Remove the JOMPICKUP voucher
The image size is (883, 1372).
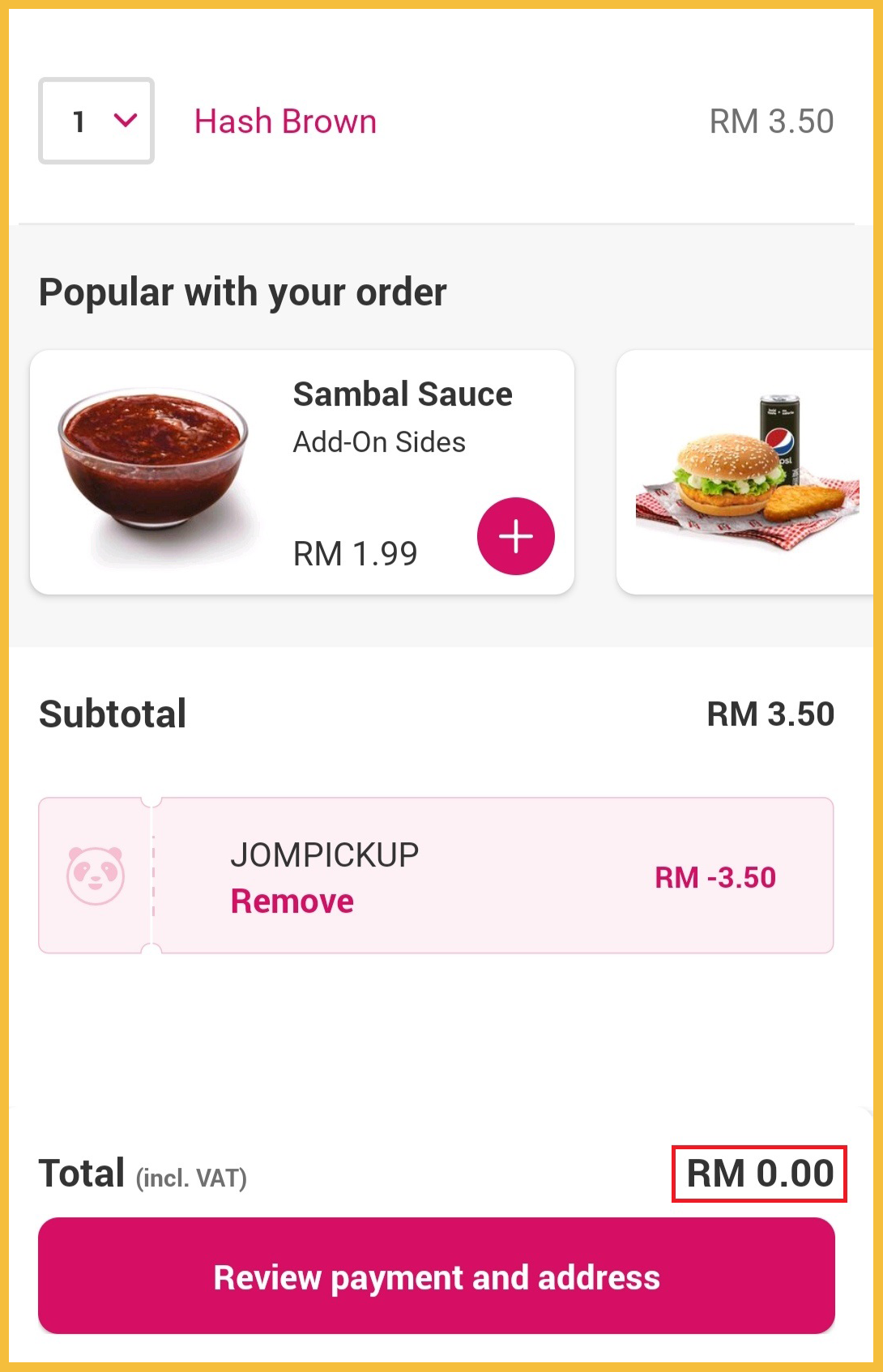(x=292, y=901)
